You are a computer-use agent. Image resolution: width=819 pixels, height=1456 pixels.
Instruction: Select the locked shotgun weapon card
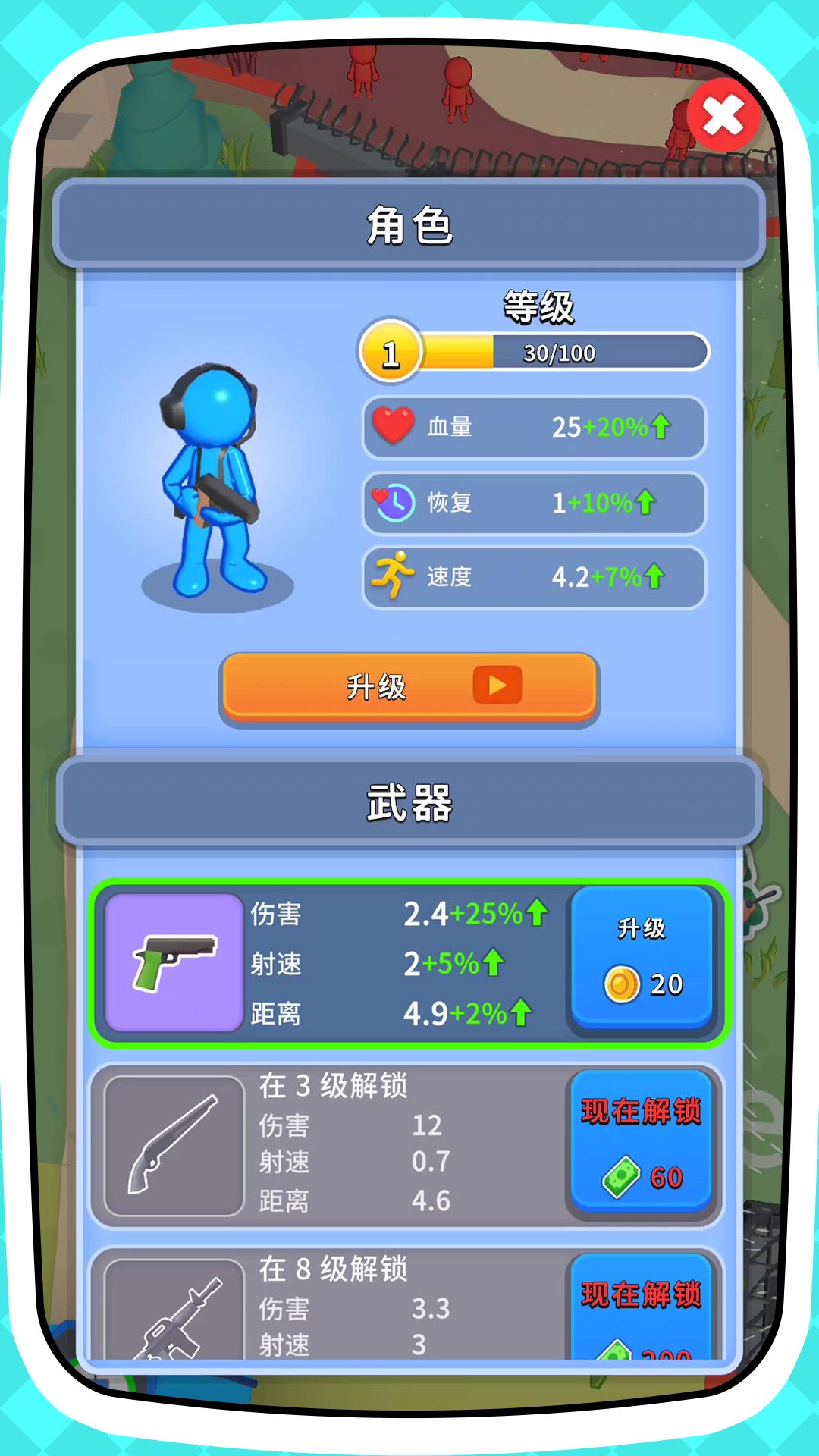coord(174,1145)
